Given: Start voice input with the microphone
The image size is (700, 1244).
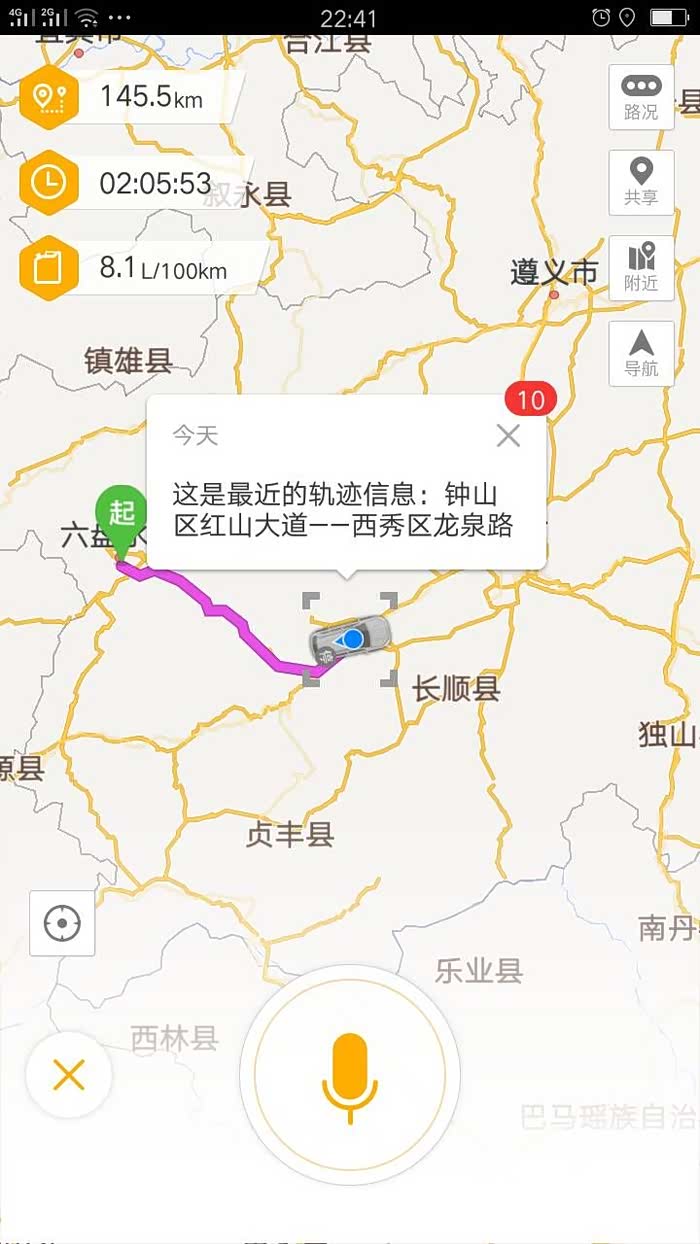Looking at the screenshot, I should pos(350,1076).
